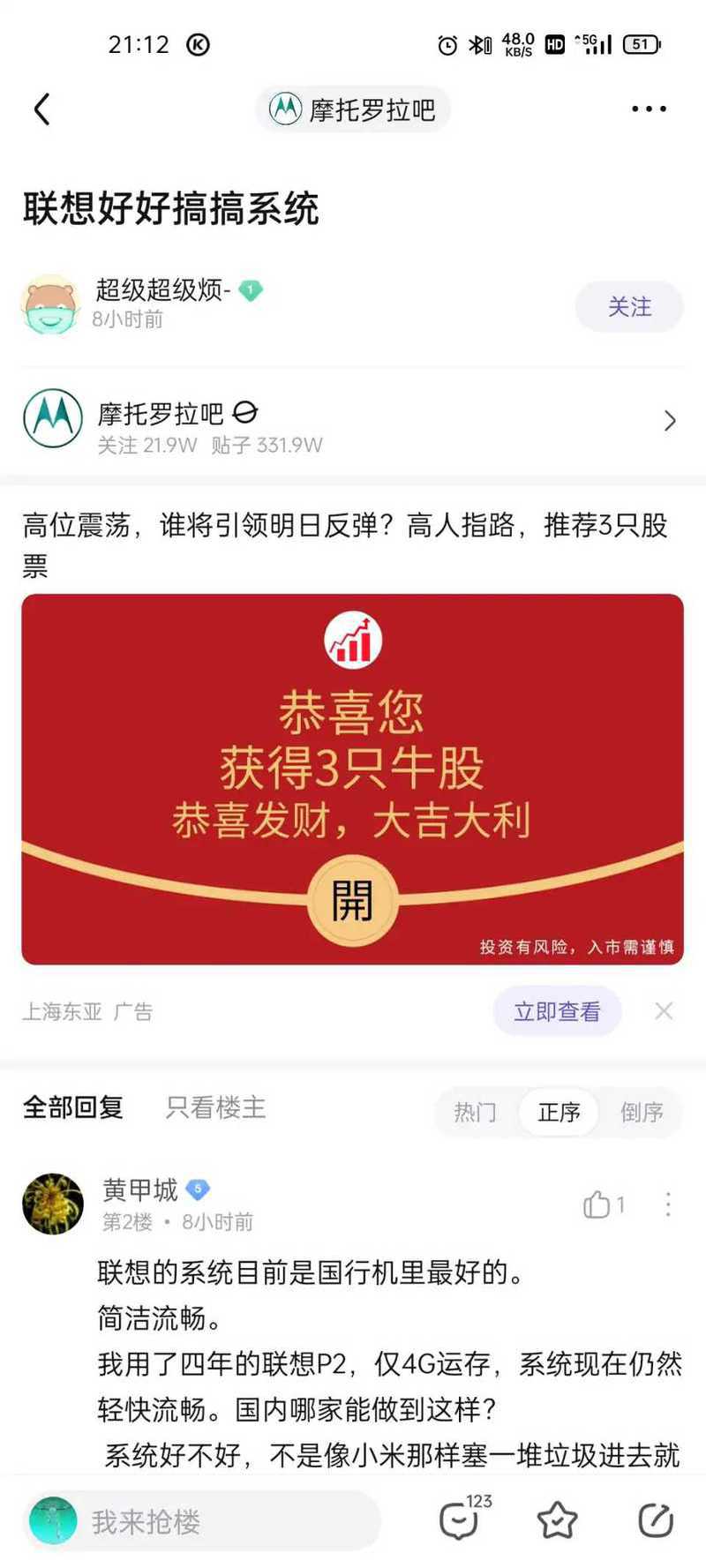Open 黄甲城's profile avatar
Viewport: 706px width, 1568px height.
click(53, 1204)
